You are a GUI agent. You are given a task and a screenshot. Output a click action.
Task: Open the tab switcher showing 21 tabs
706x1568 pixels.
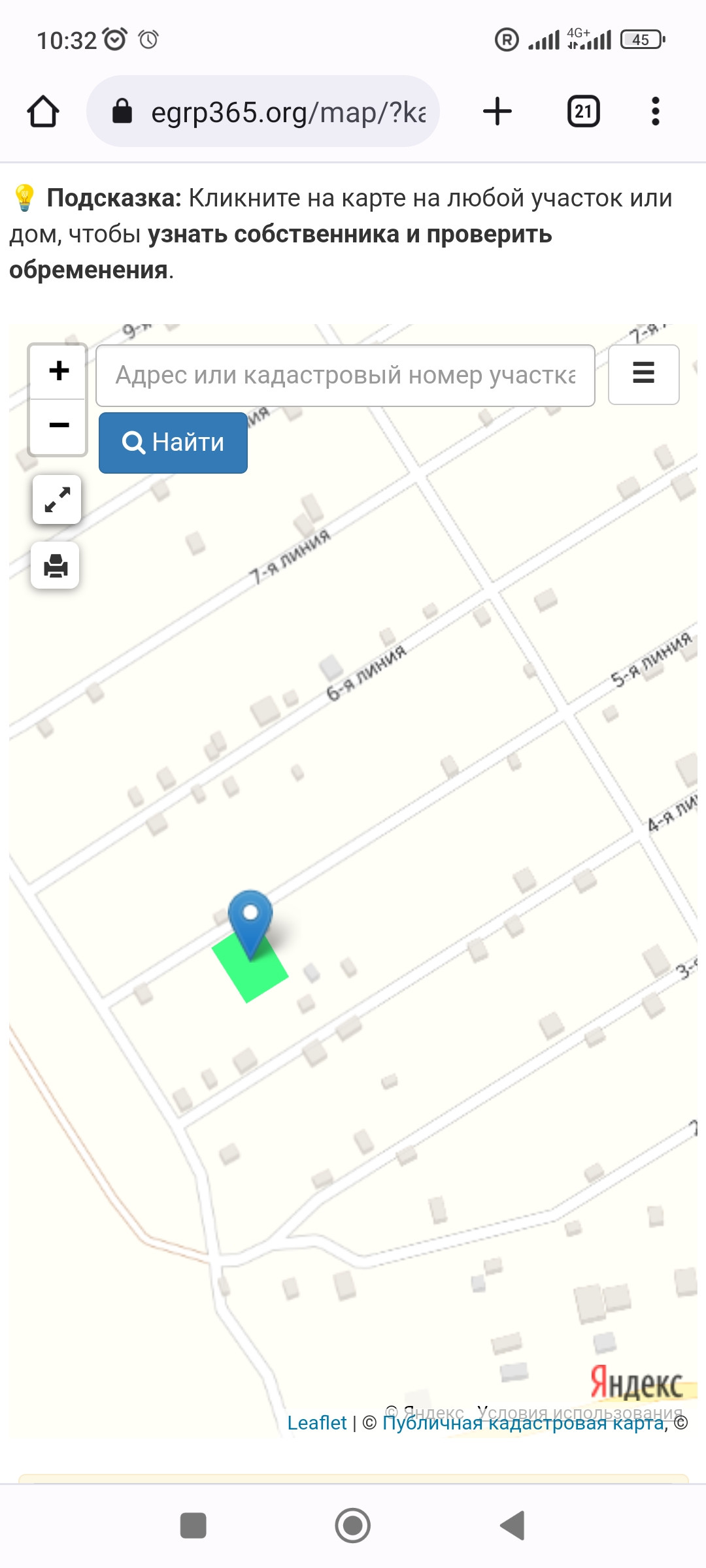[x=583, y=111]
